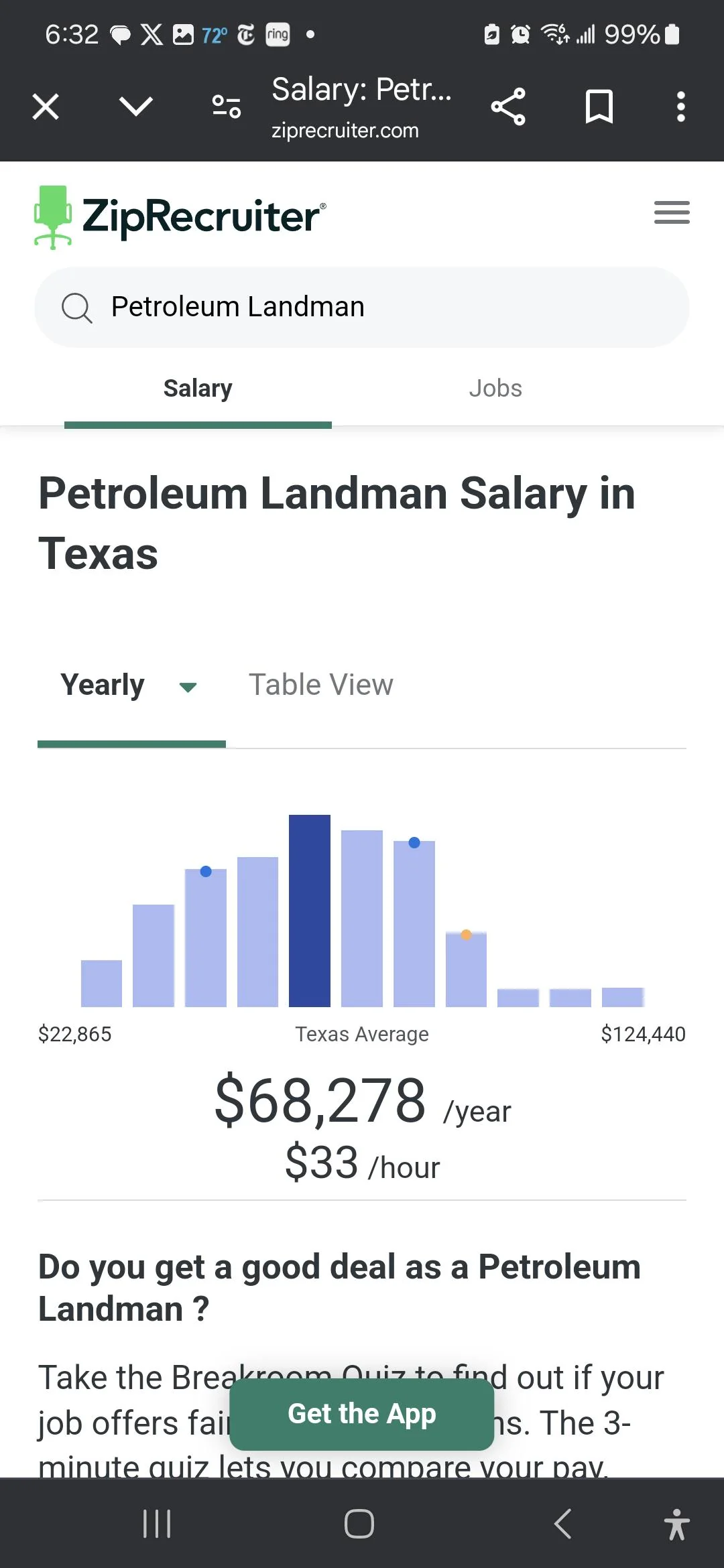
Task: Bookmark this page
Action: tap(598, 106)
